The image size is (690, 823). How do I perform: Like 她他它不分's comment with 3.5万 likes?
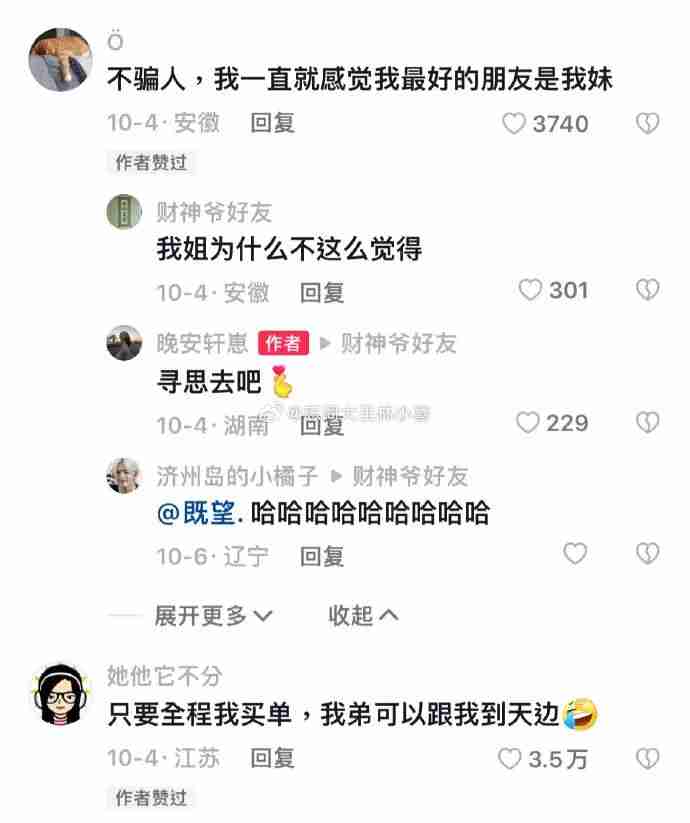click(510, 759)
